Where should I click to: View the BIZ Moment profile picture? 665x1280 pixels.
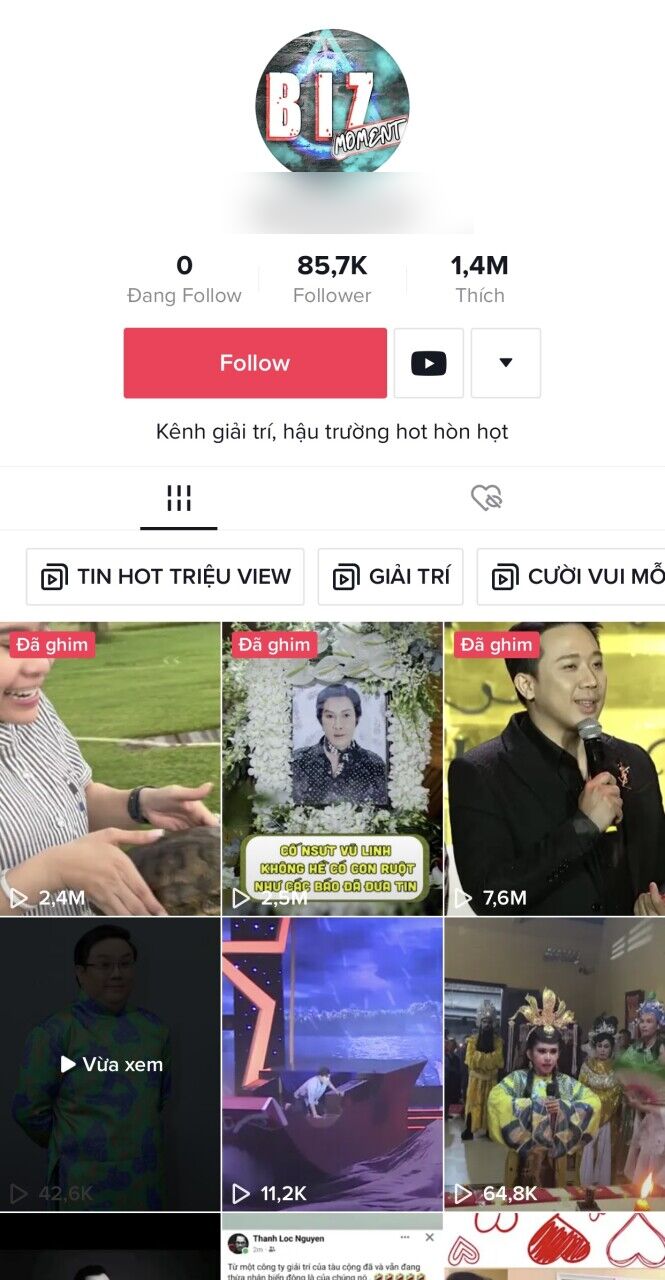coord(332,102)
